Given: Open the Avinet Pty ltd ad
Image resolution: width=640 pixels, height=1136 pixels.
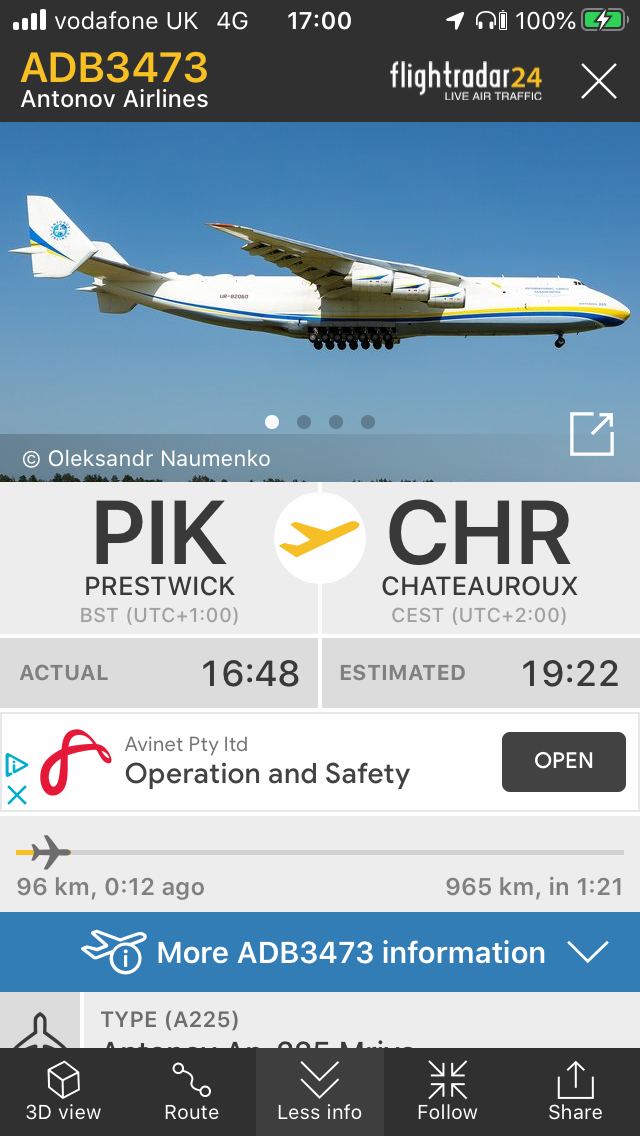Looking at the screenshot, I should point(563,761).
